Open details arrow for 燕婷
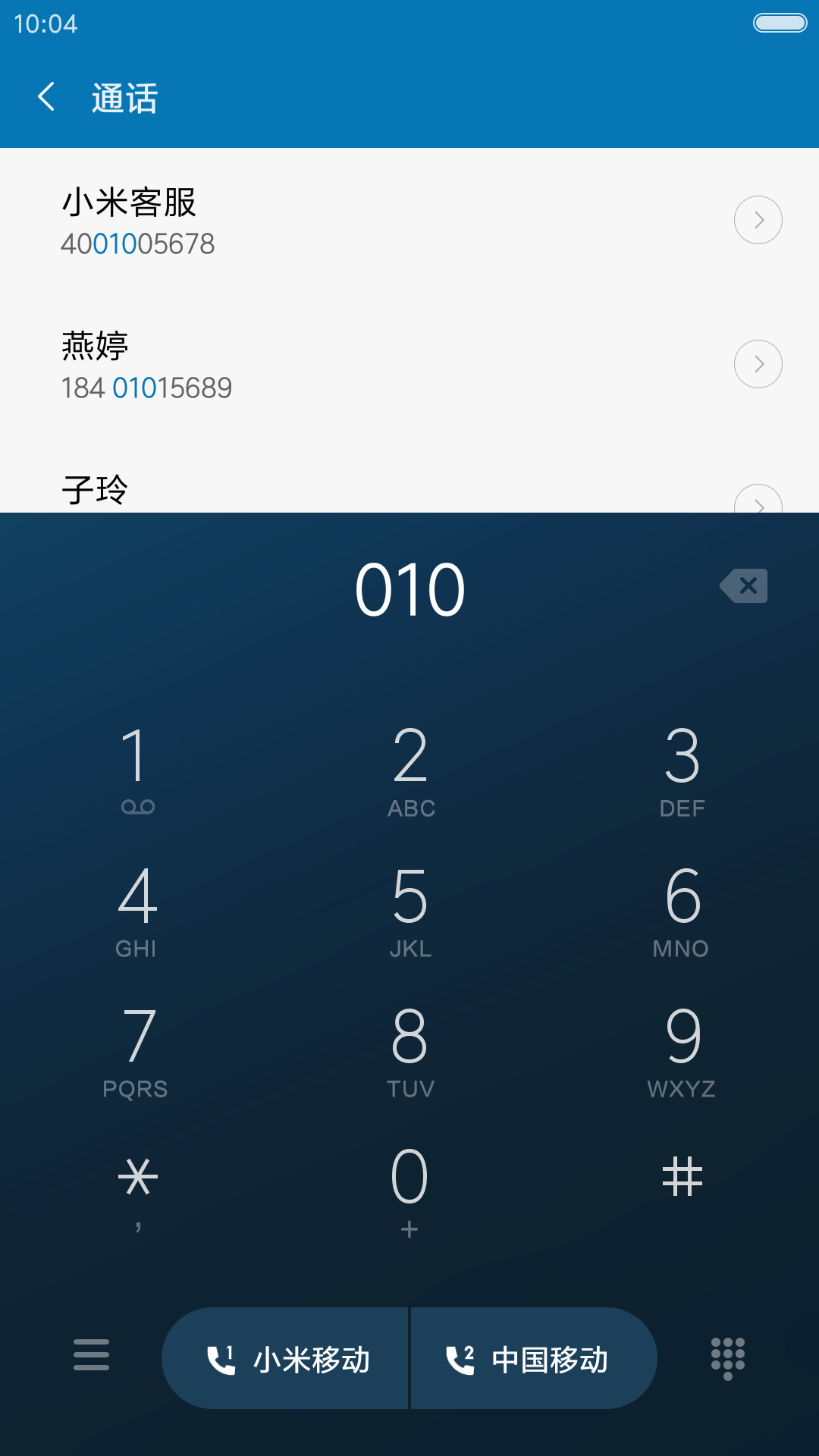Screen dimensions: 819x1456 click(758, 364)
